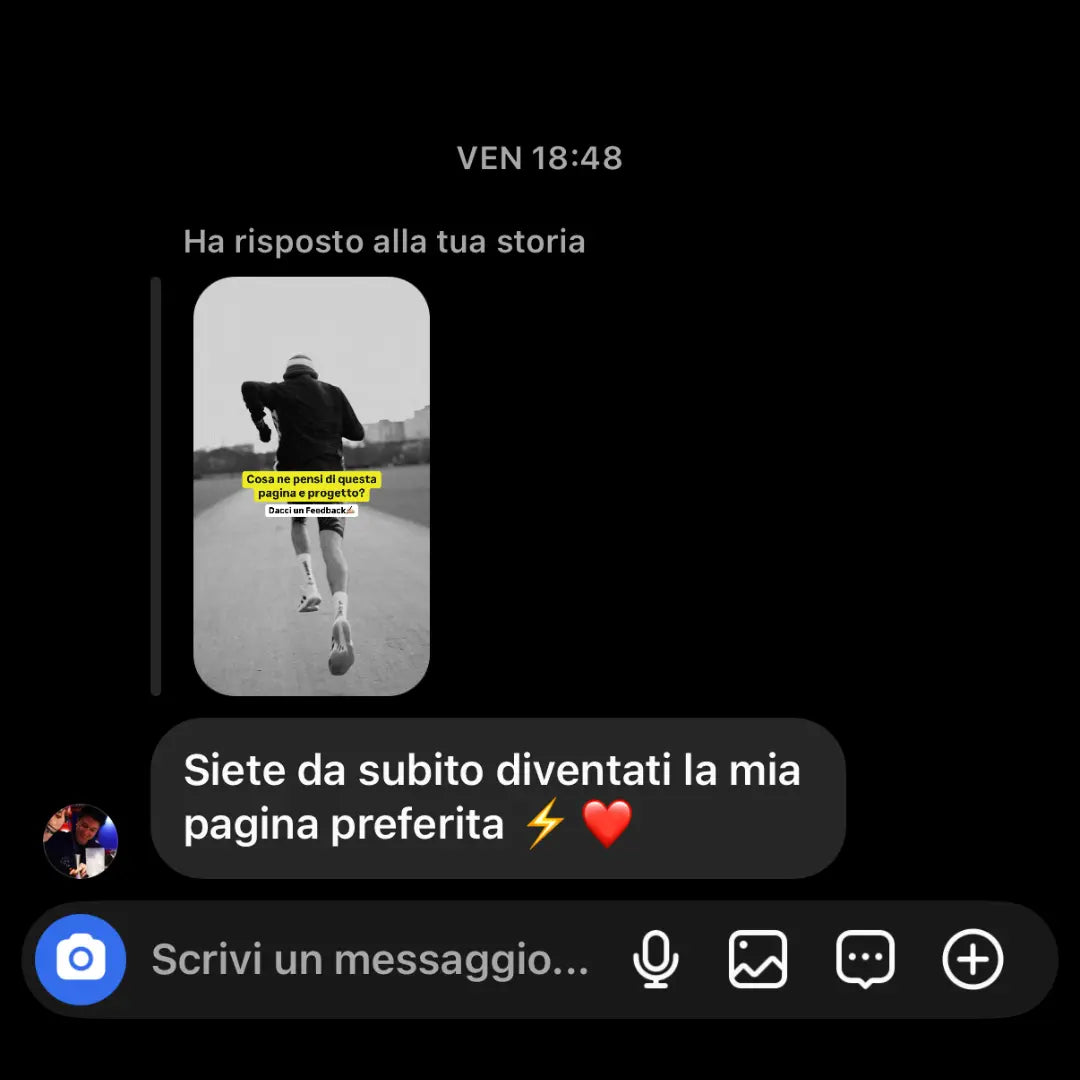Open the sender's profile picture

[81, 841]
